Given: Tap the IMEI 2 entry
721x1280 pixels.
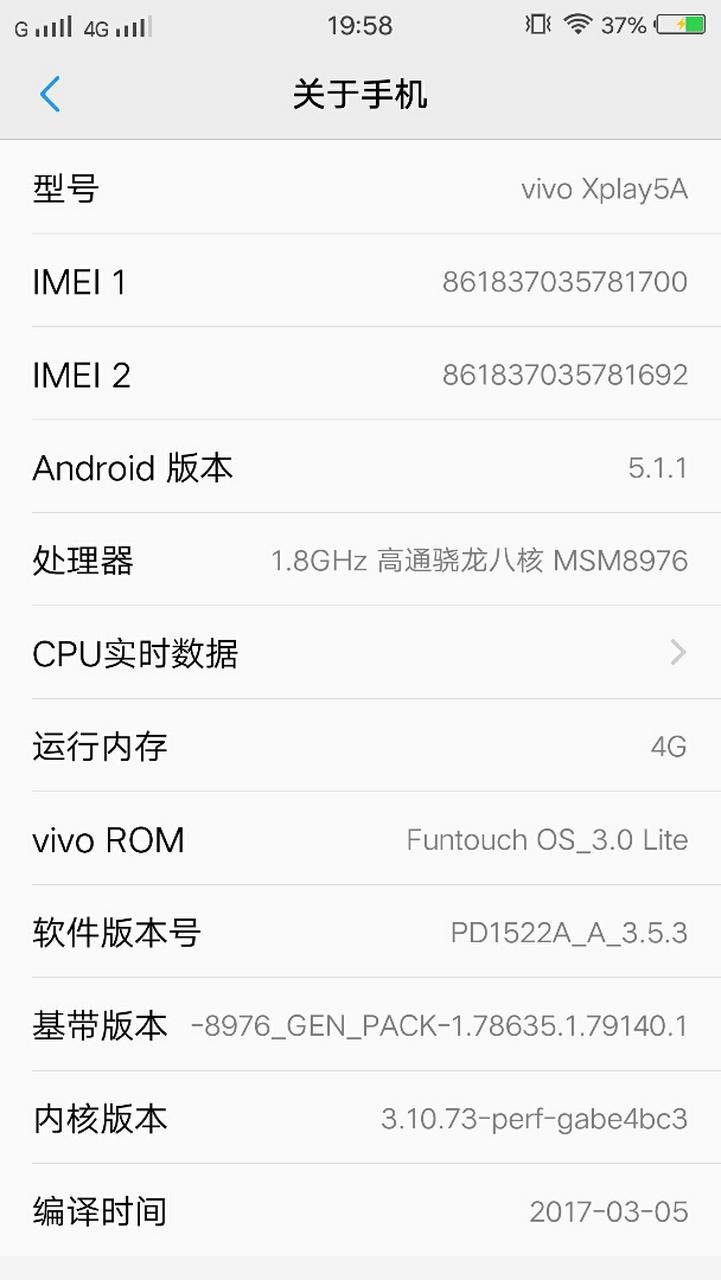Looking at the screenshot, I should pyautogui.click(x=360, y=374).
